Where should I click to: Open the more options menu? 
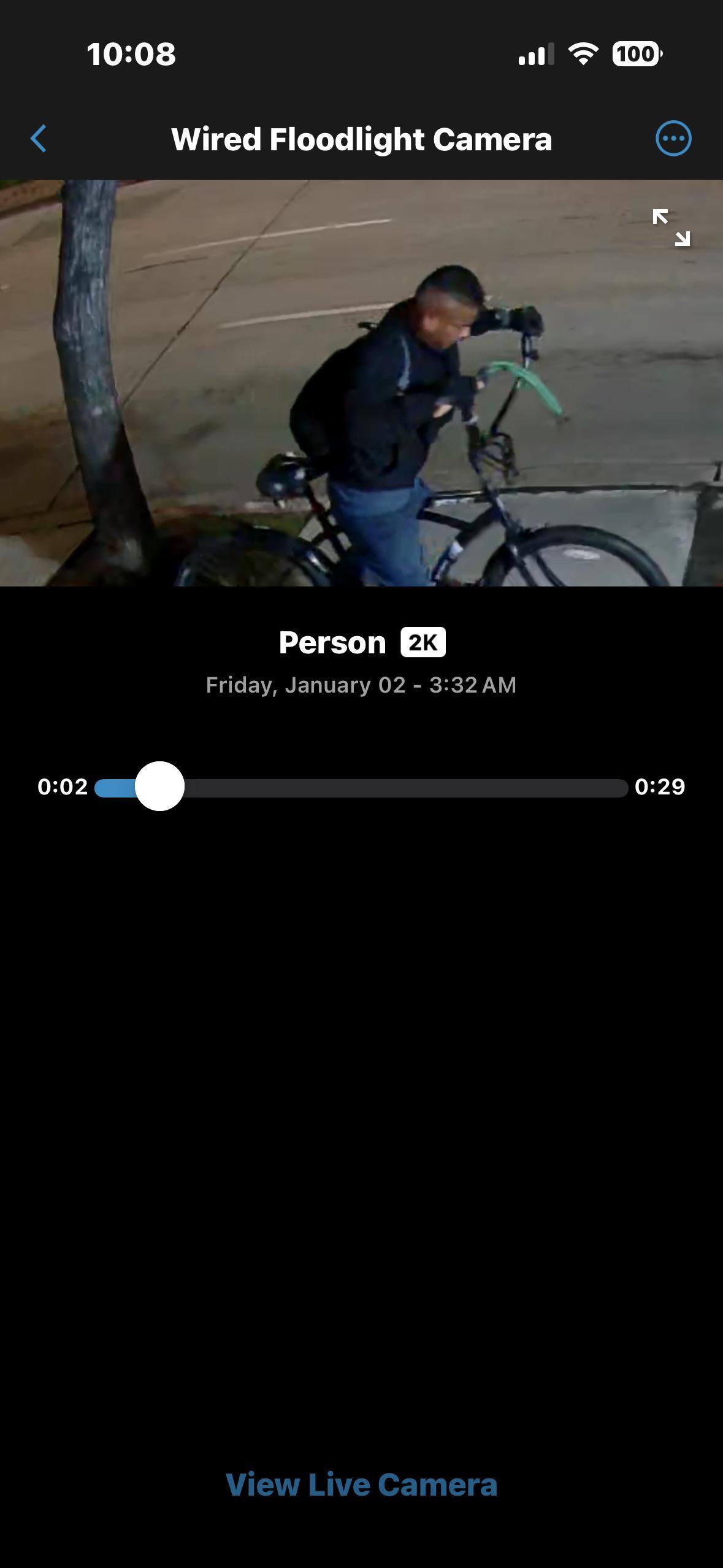point(673,139)
